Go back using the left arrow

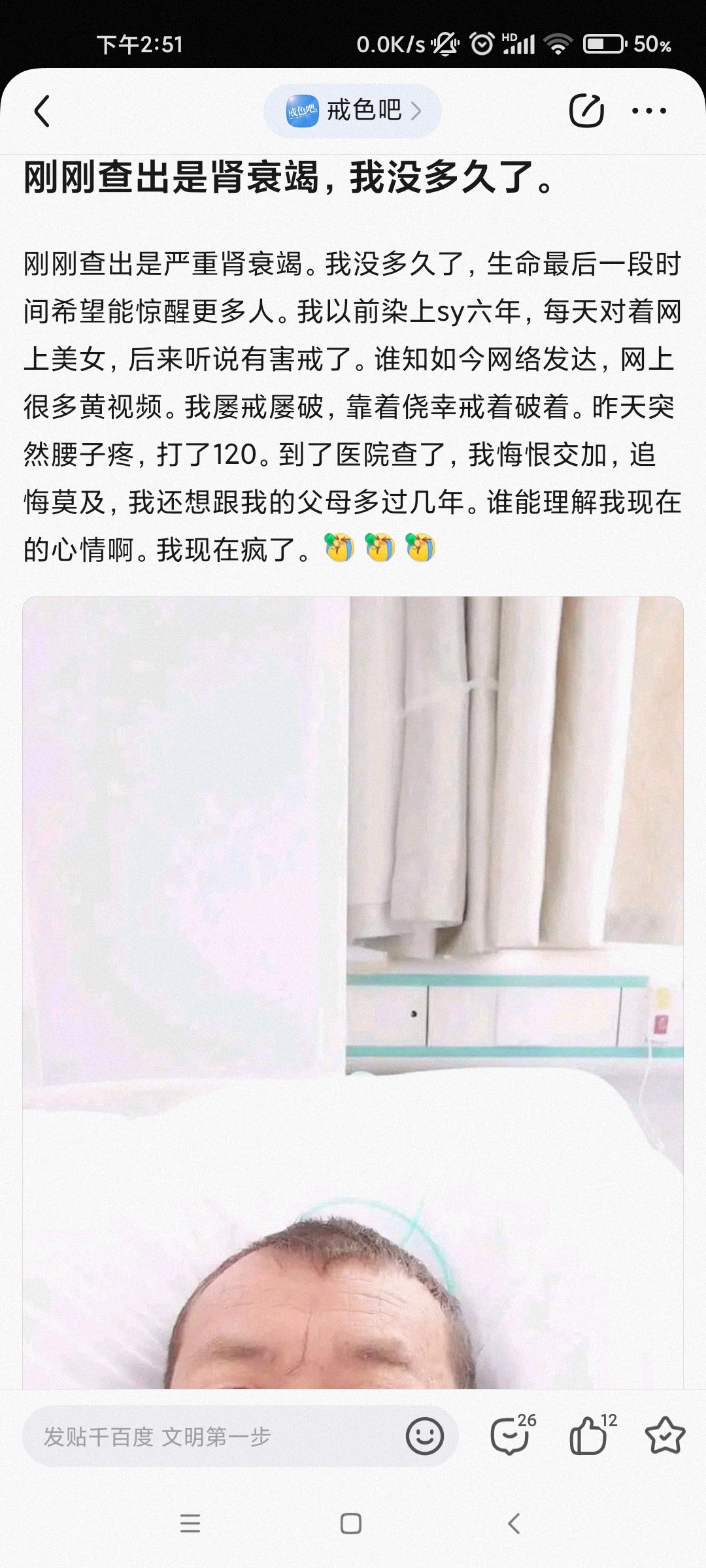click(41, 110)
